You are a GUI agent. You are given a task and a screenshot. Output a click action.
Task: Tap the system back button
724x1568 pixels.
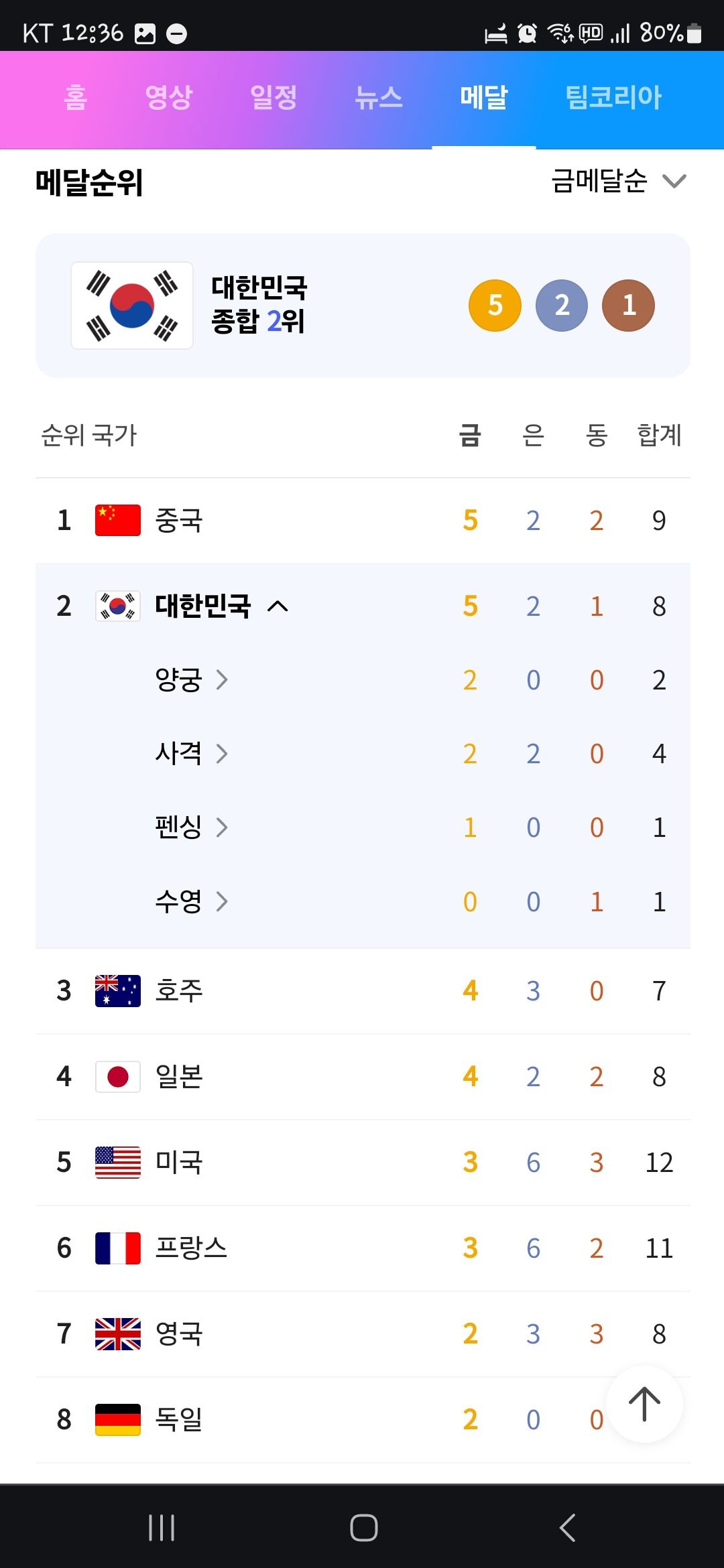[x=567, y=1528]
